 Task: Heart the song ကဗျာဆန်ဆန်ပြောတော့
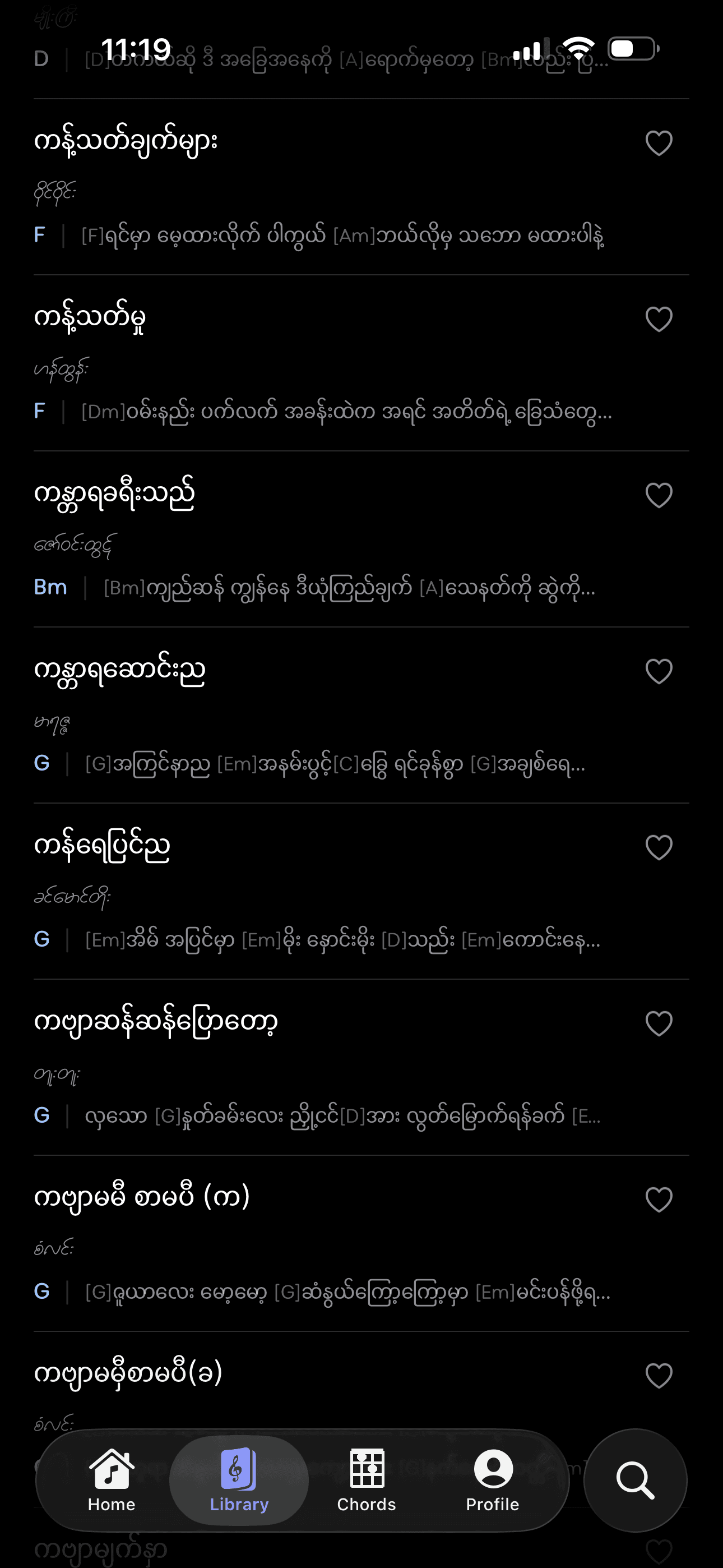659,1023
